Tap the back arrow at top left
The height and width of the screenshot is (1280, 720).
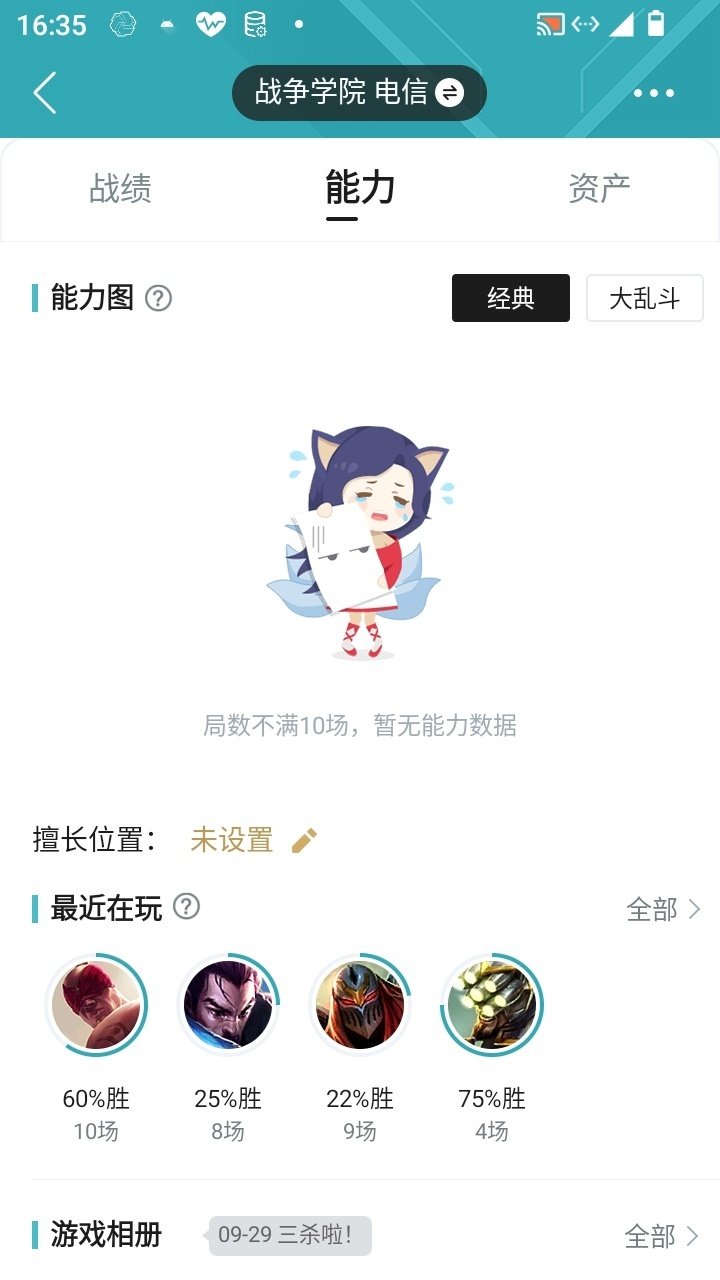coord(42,92)
